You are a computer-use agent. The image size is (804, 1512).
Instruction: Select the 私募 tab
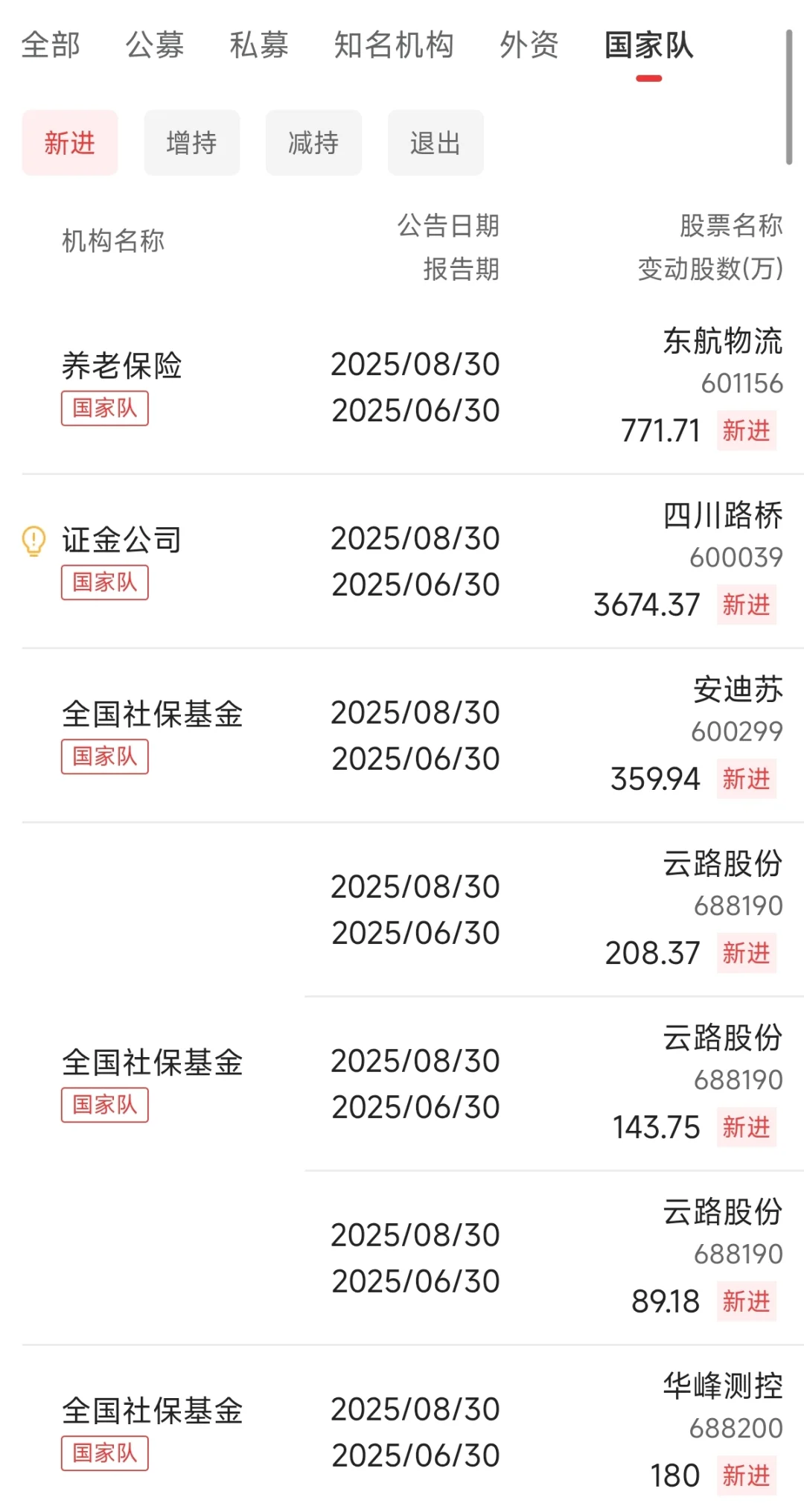click(259, 45)
